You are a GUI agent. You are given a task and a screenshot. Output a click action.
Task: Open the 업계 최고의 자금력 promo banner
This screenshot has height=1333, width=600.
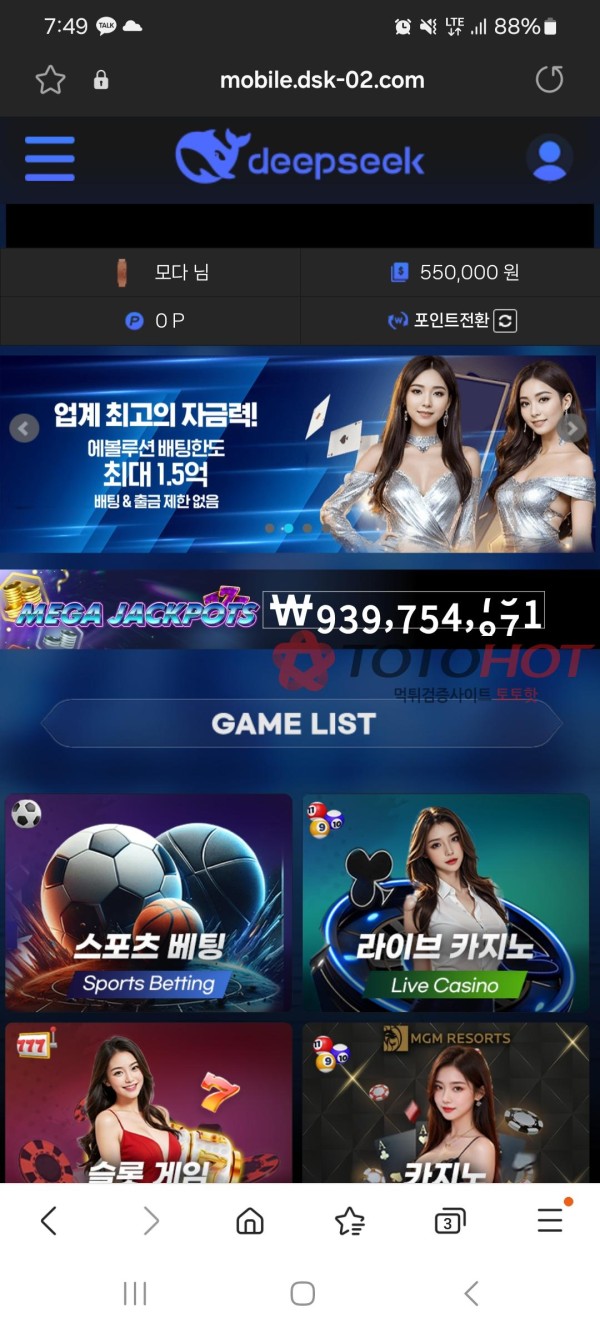[x=300, y=455]
